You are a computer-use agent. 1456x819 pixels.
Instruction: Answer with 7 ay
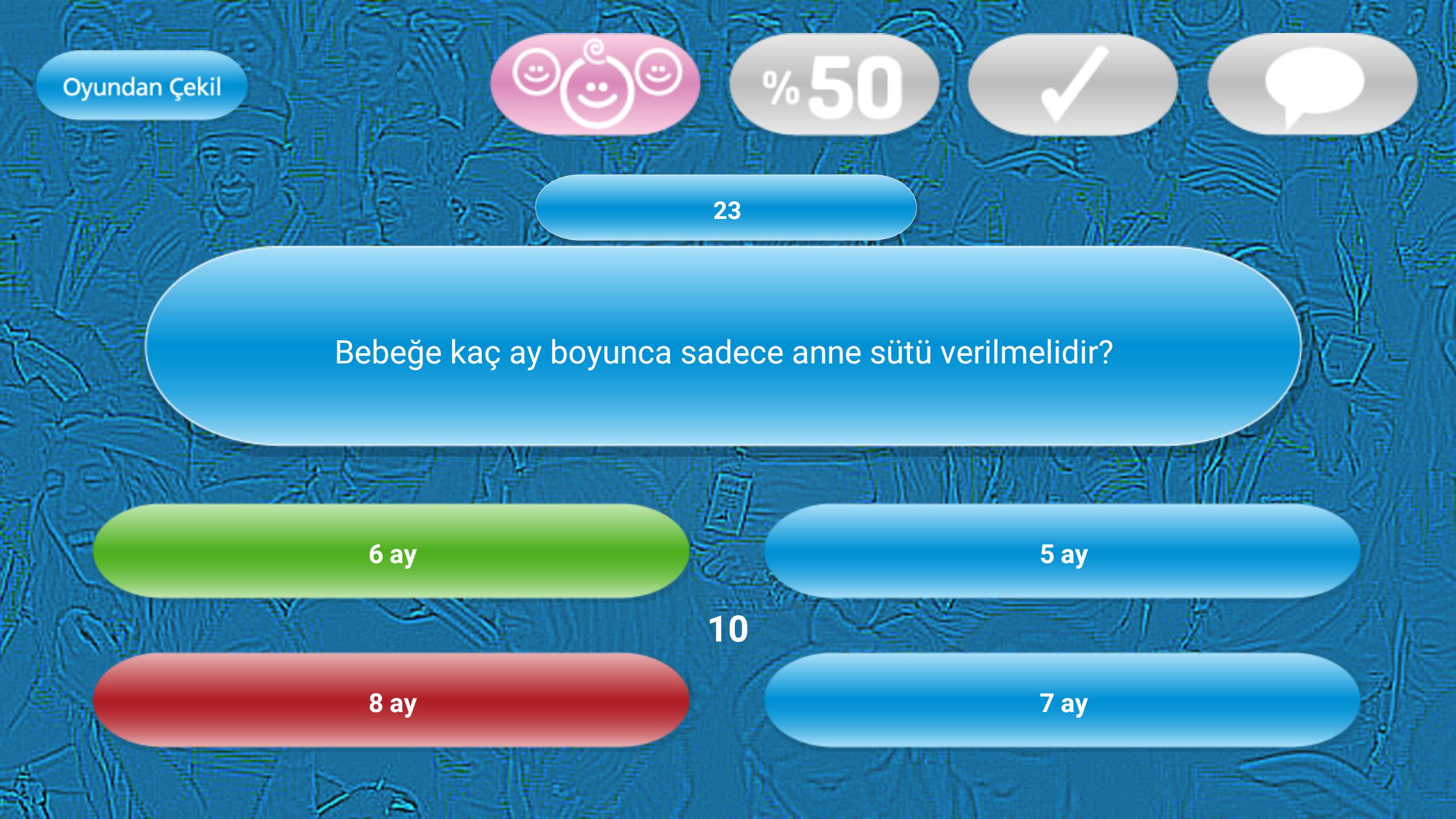pos(1062,700)
